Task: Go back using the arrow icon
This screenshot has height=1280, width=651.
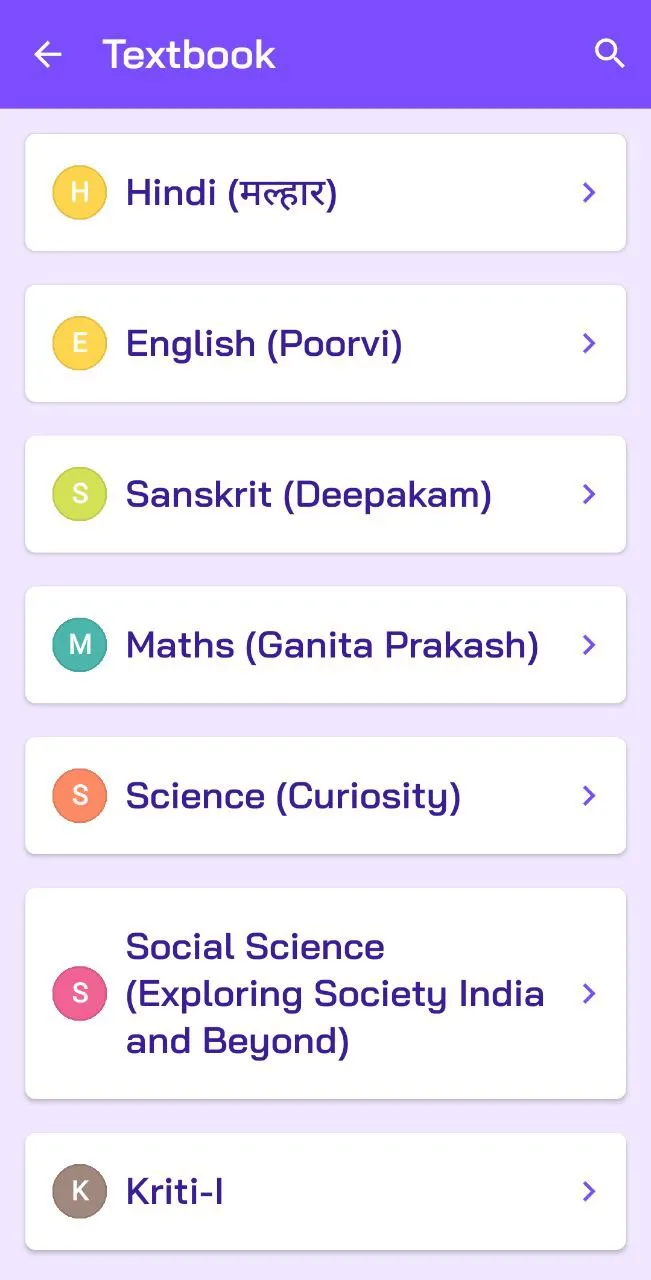Action: [x=47, y=55]
